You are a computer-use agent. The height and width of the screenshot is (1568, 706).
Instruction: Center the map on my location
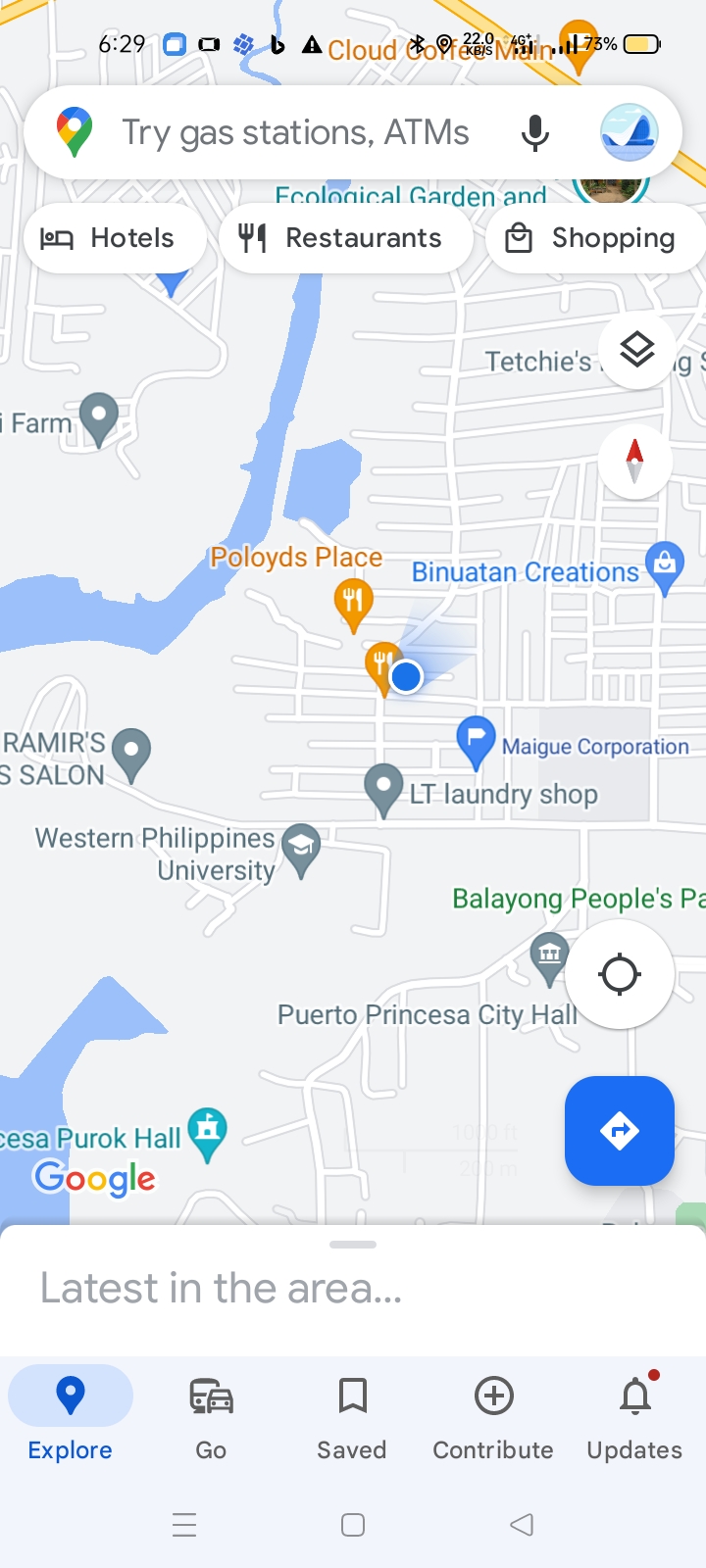coord(619,974)
